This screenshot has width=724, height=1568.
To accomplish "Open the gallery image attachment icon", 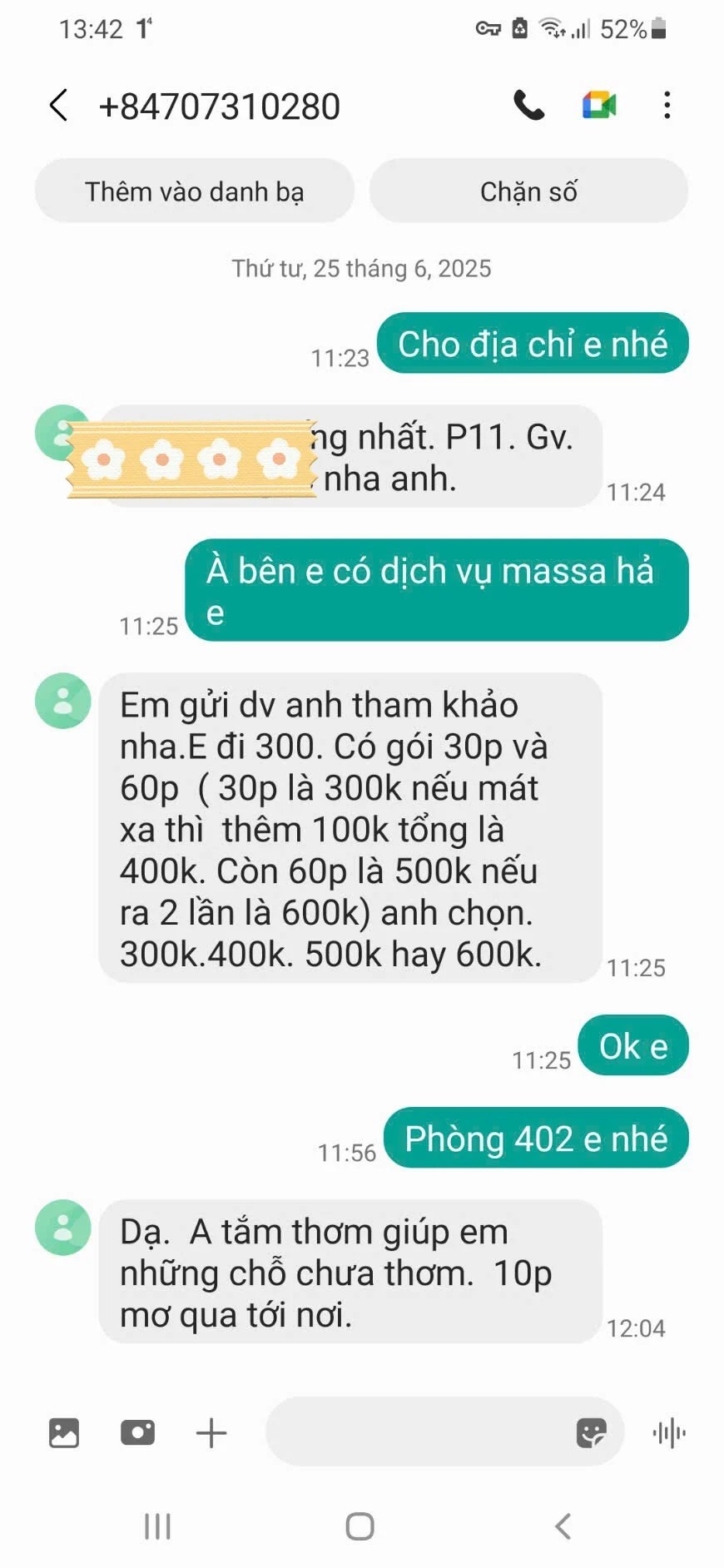I will pyautogui.click(x=64, y=1432).
